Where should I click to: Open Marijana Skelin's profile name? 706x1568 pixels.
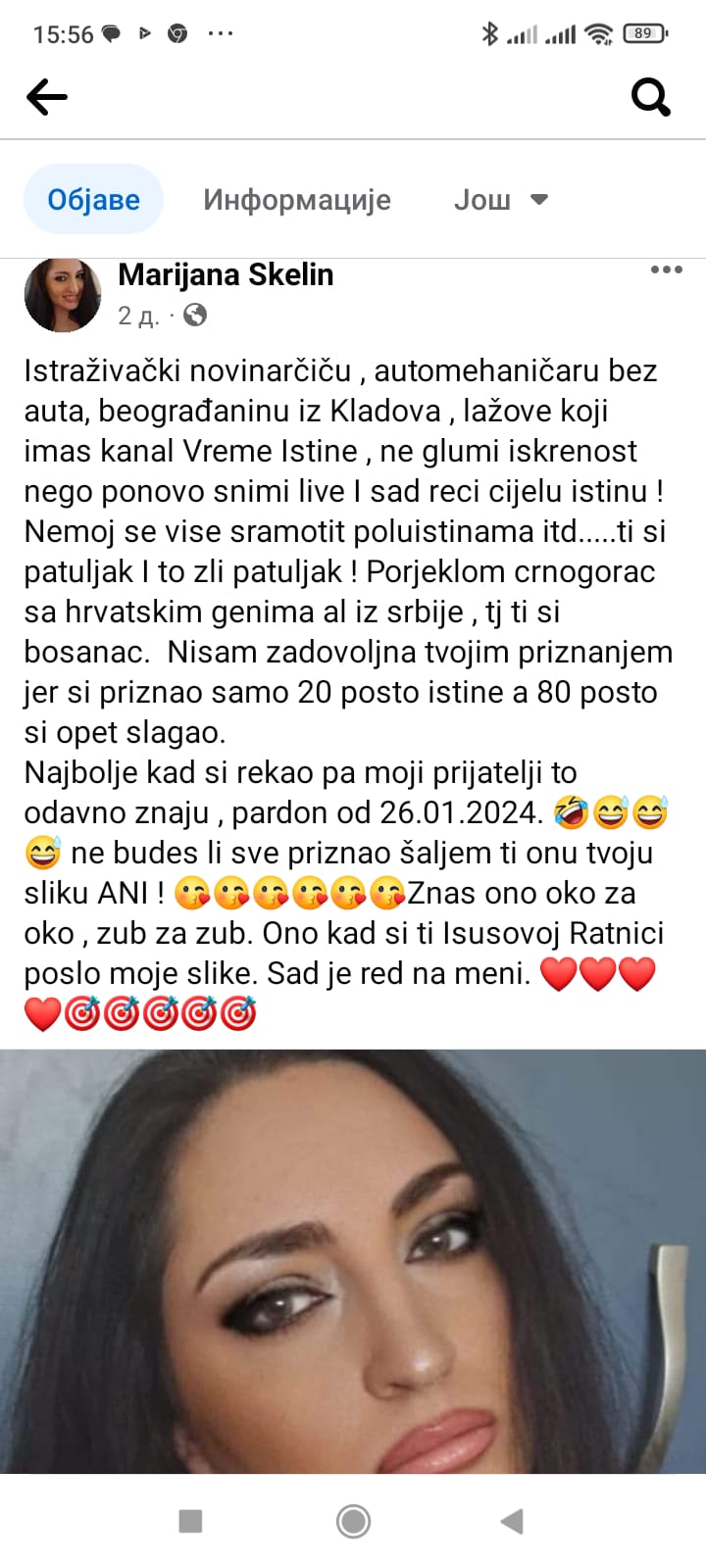[x=226, y=275]
